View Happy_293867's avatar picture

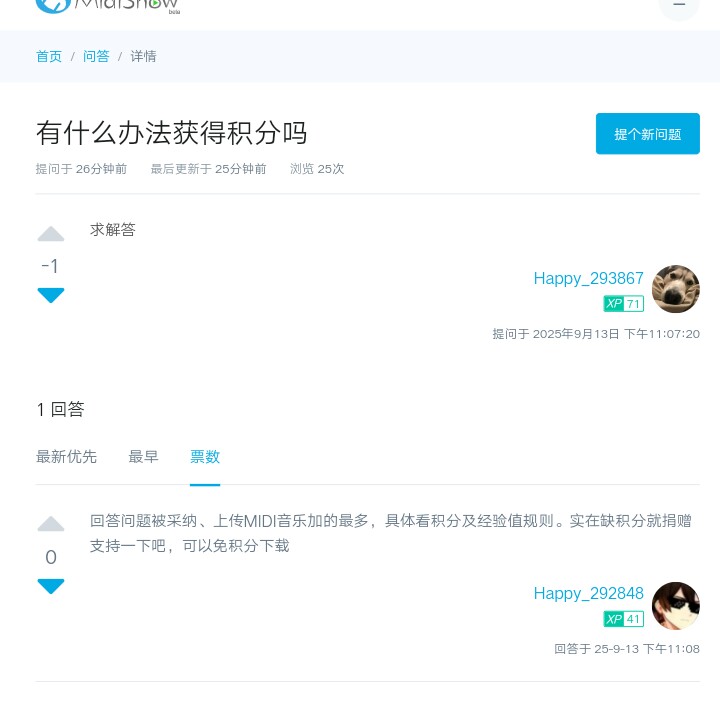(x=676, y=289)
